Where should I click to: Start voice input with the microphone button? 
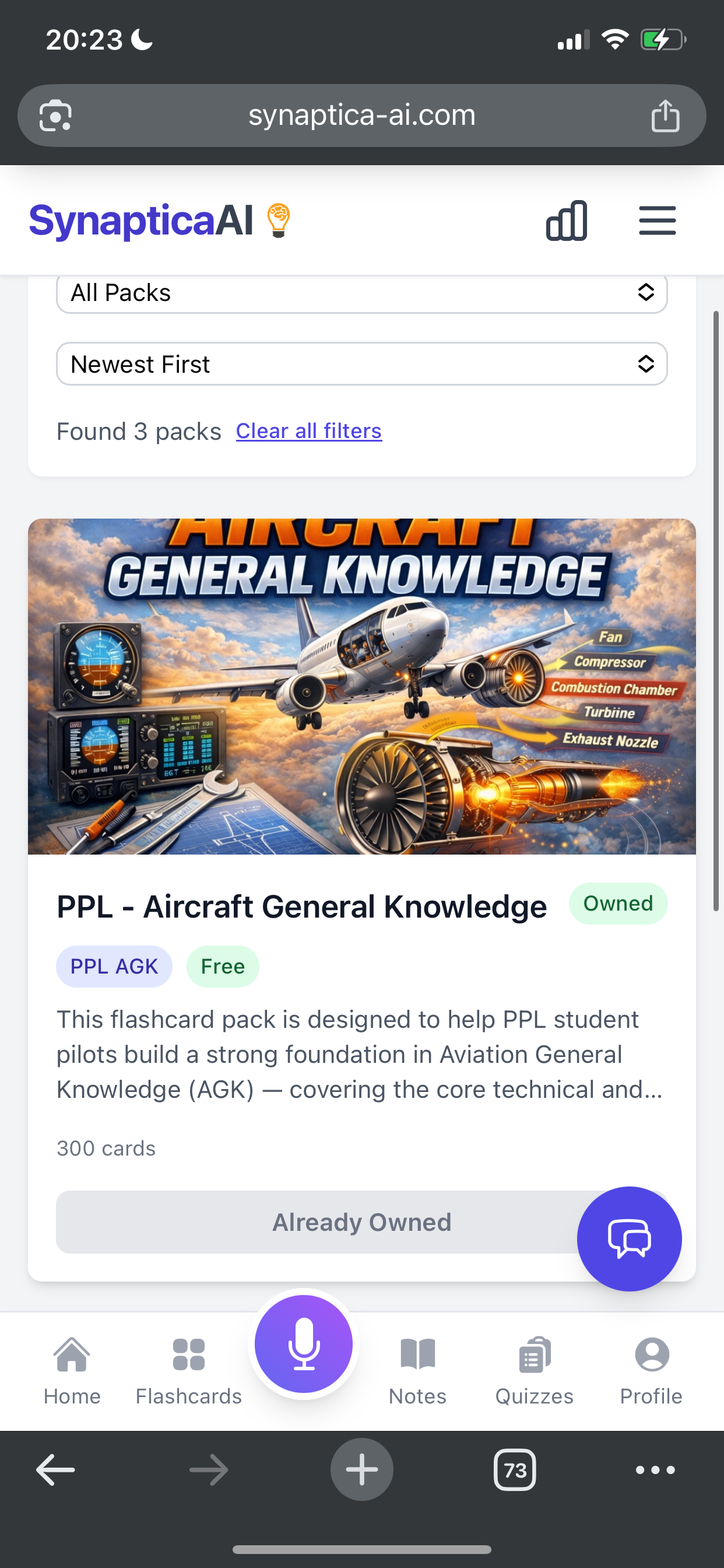click(x=304, y=1344)
